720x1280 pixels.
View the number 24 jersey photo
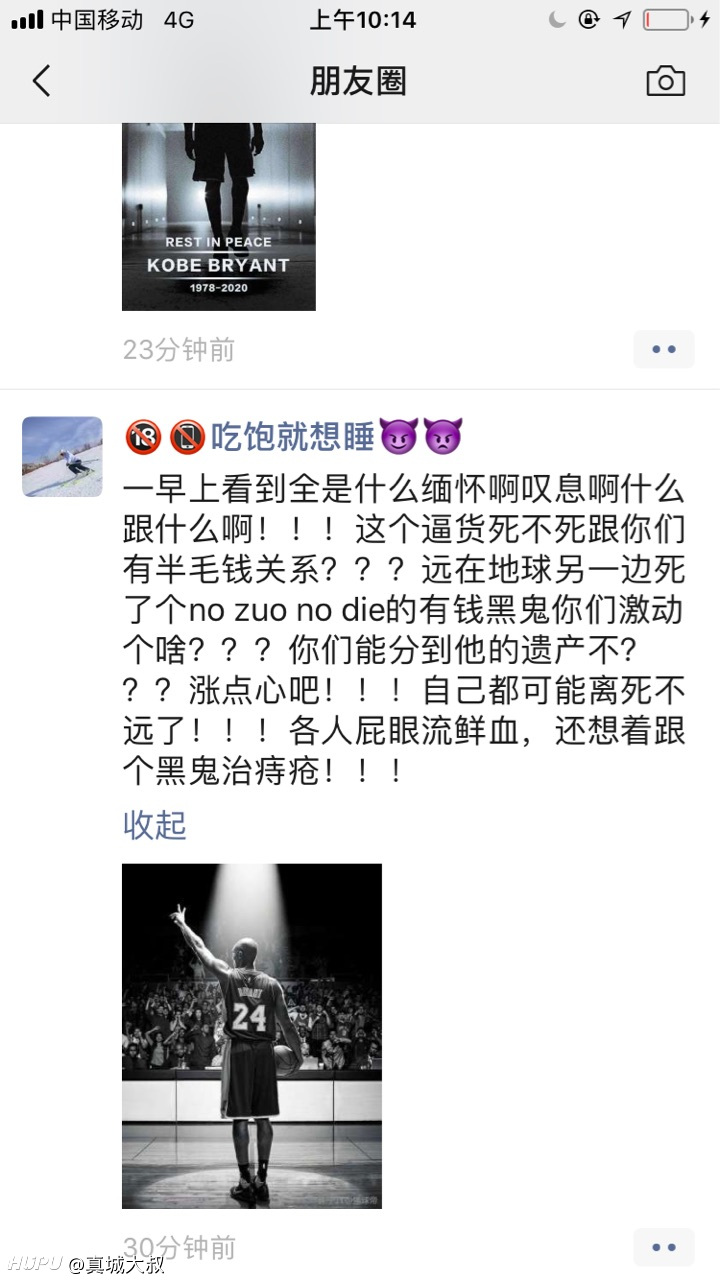252,1036
